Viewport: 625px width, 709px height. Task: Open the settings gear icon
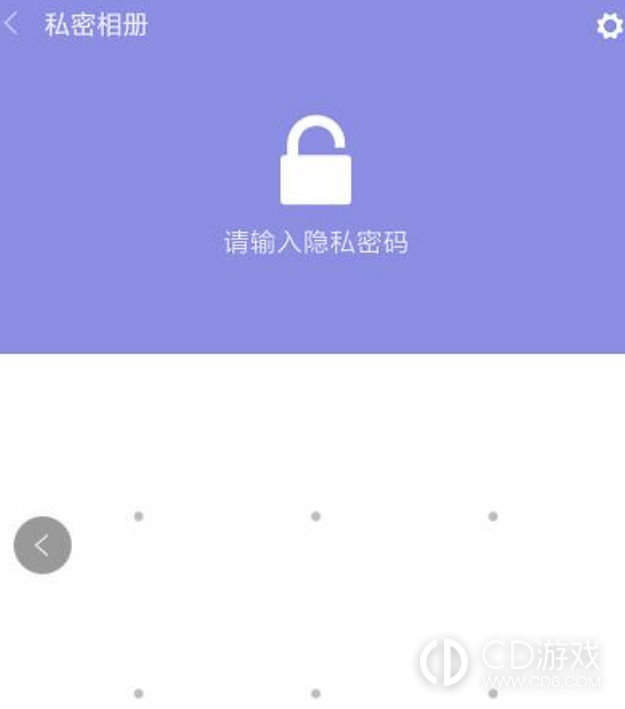coord(609,26)
